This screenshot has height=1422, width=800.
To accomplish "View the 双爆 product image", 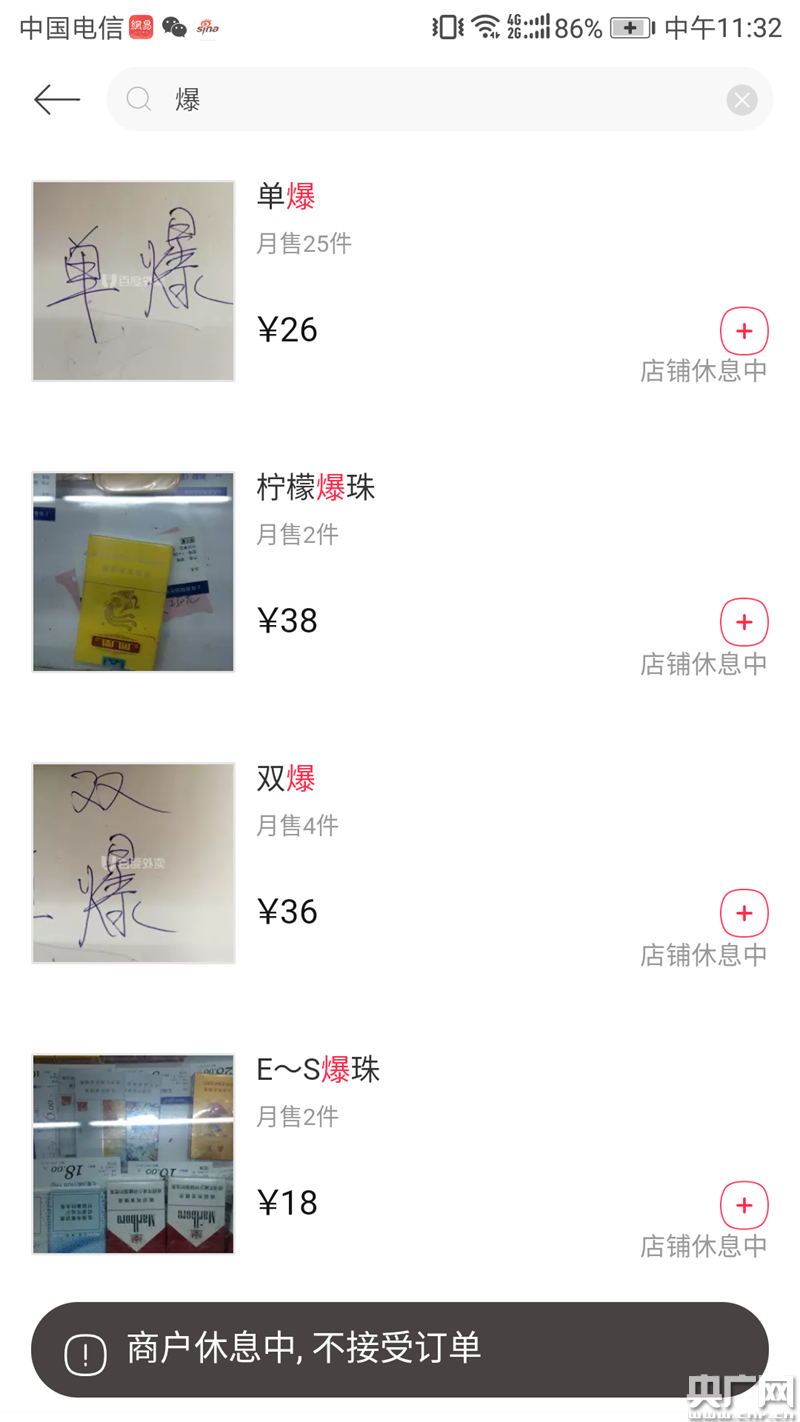I will (133, 863).
